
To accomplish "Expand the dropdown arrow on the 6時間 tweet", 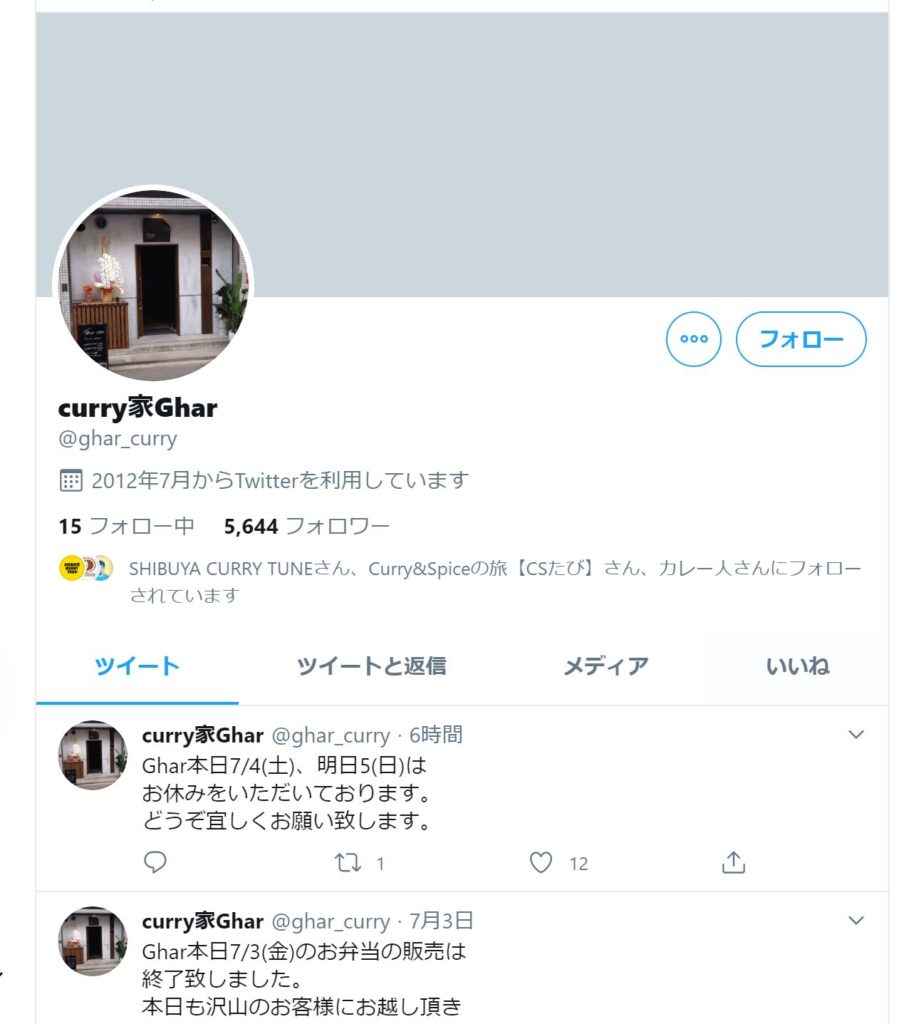I will pos(856,735).
